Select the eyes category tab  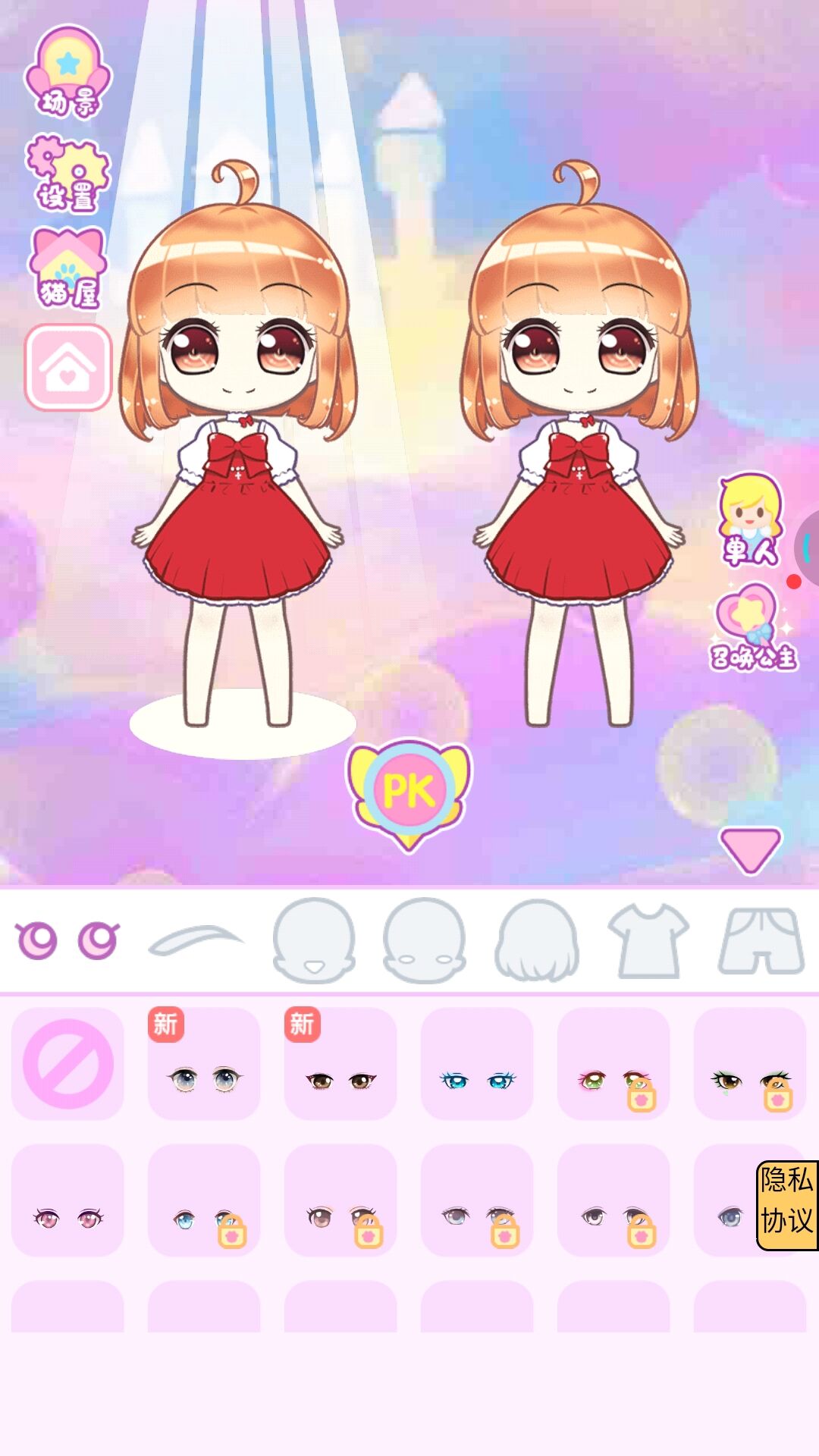[67, 941]
